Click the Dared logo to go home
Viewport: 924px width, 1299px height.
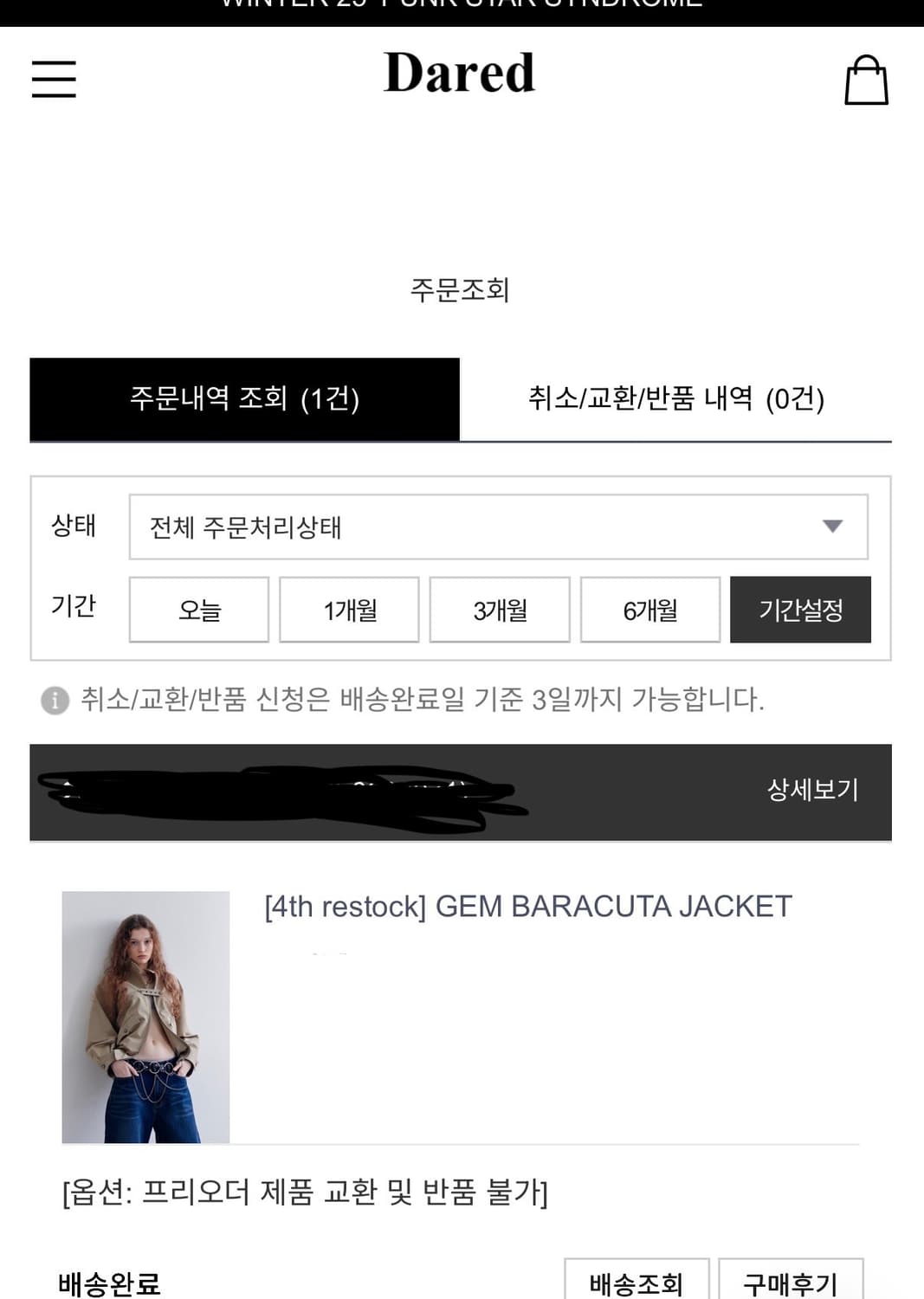click(x=461, y=74)
